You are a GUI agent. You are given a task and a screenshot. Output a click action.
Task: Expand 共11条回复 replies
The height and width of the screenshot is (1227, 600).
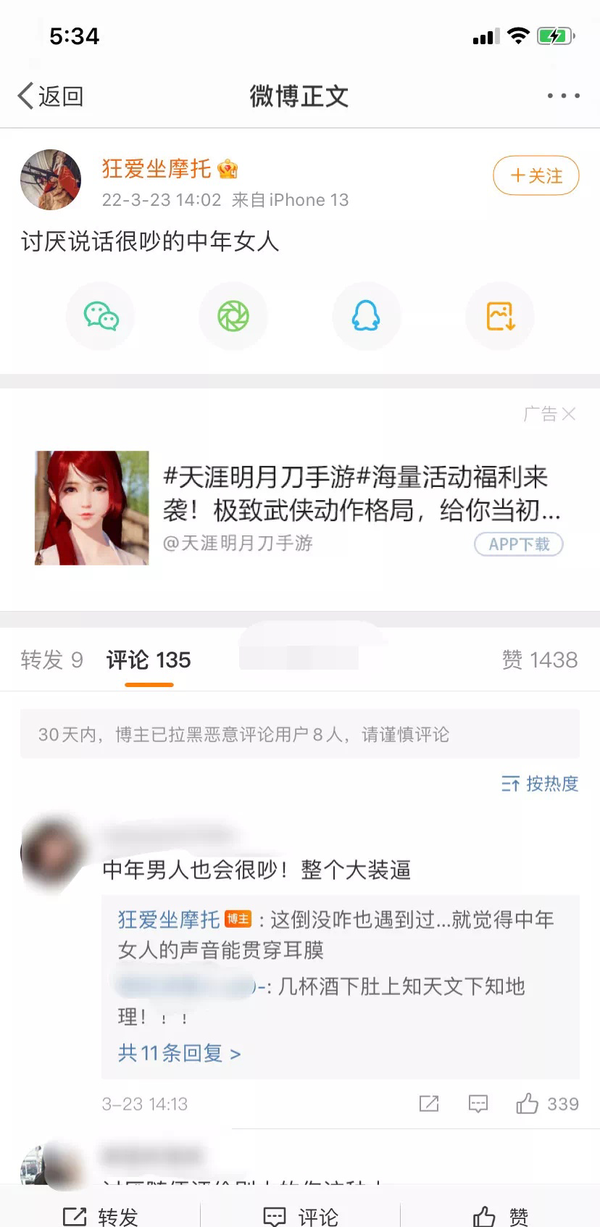180,1053
